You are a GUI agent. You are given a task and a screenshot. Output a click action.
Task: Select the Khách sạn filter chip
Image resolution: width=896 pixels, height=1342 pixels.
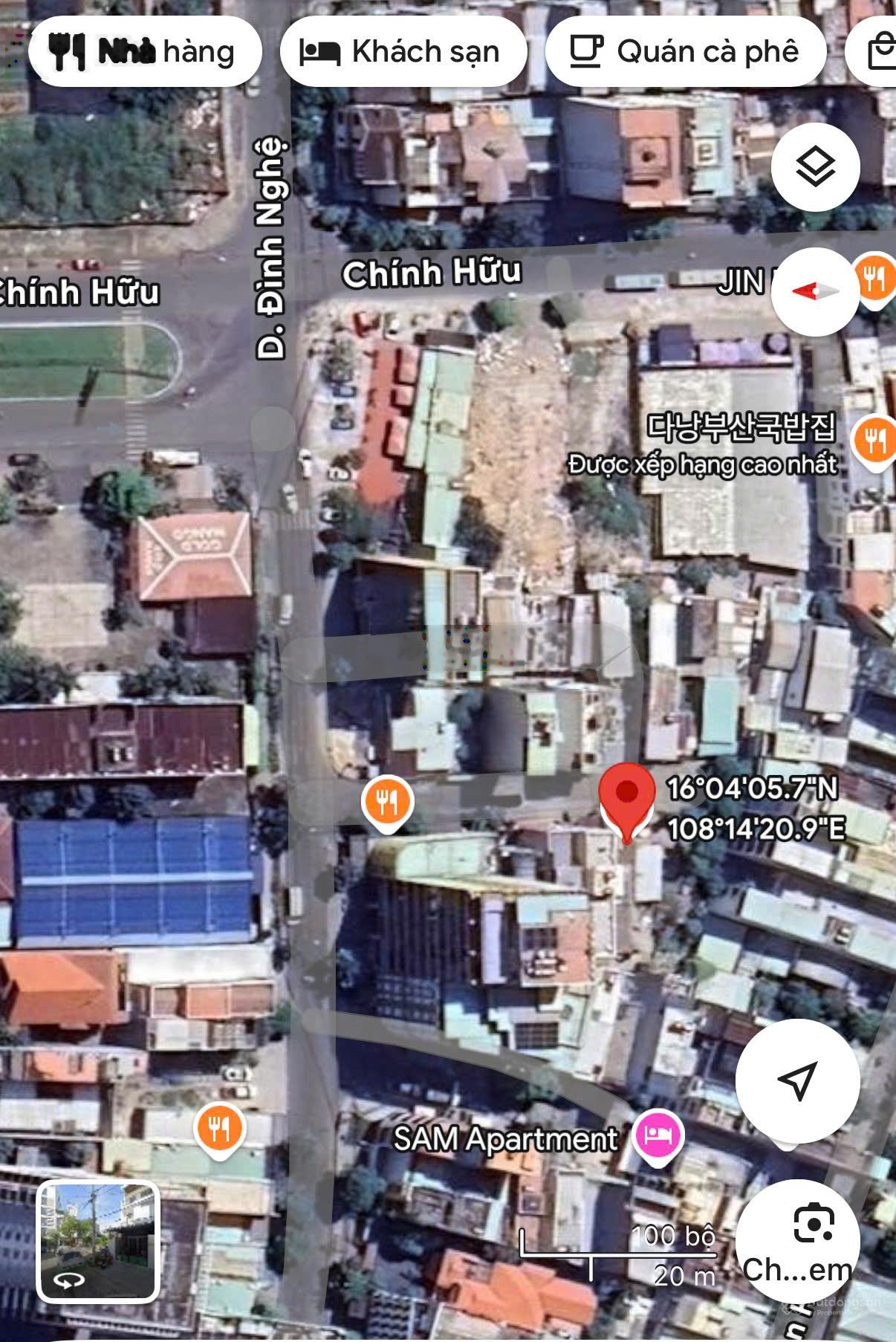(403, 52)
